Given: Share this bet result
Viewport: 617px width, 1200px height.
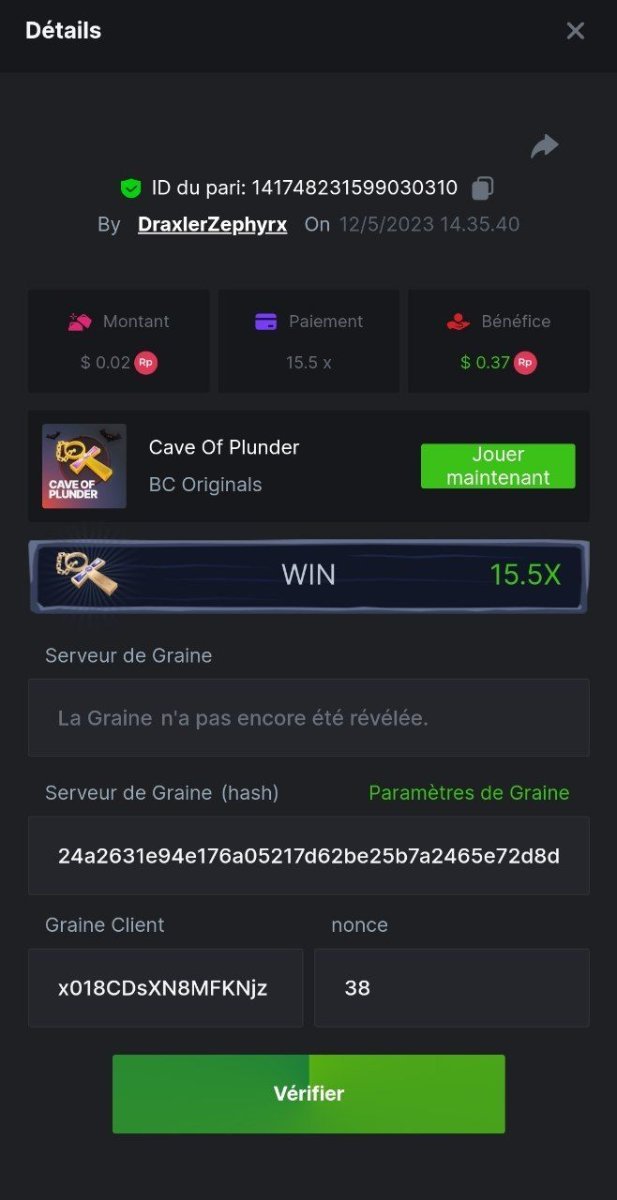Looking at the screenshot, I should pyautogui.click(x=544, y=147).
